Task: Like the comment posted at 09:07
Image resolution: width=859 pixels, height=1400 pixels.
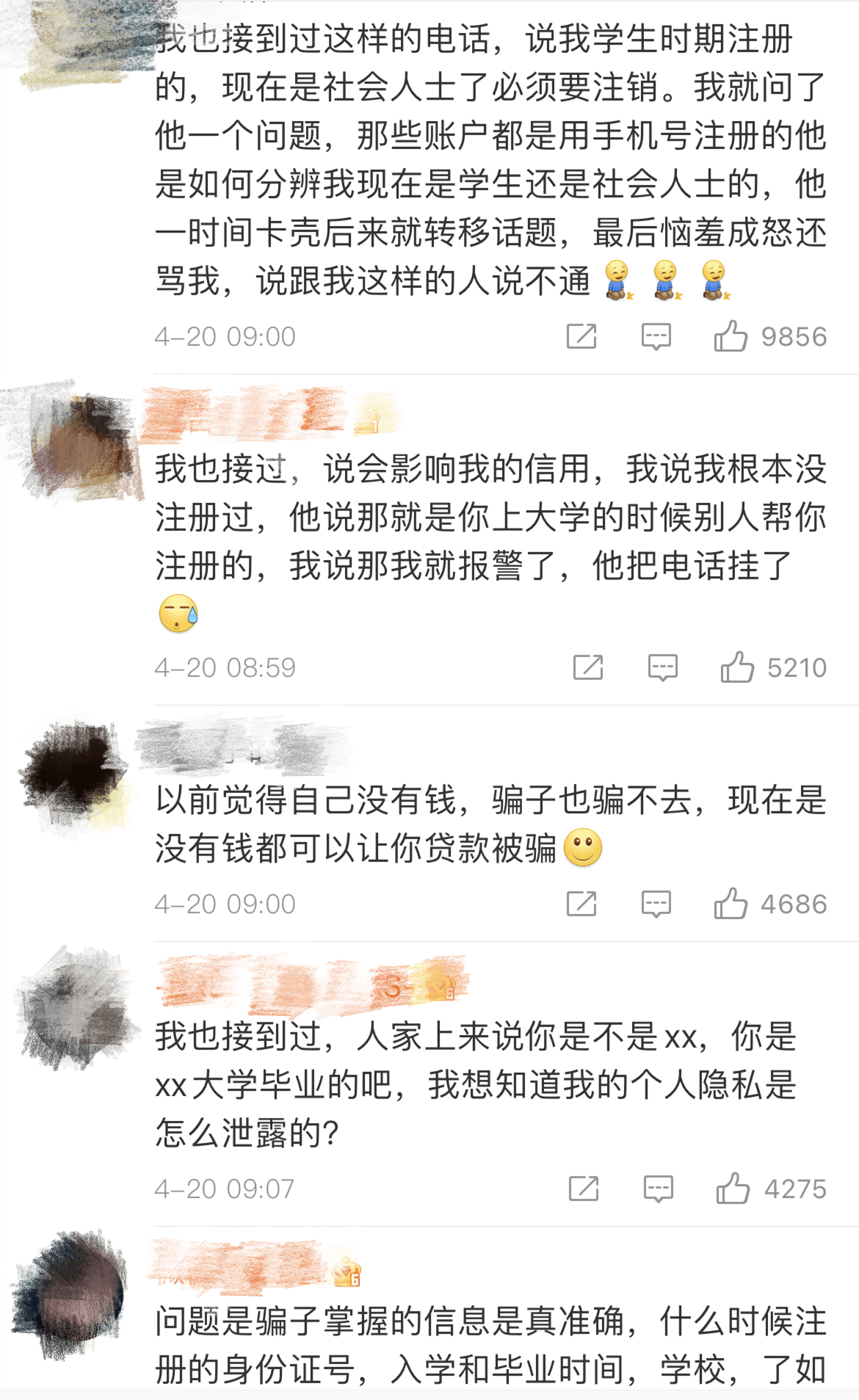Action: (x=733, y=1189)
